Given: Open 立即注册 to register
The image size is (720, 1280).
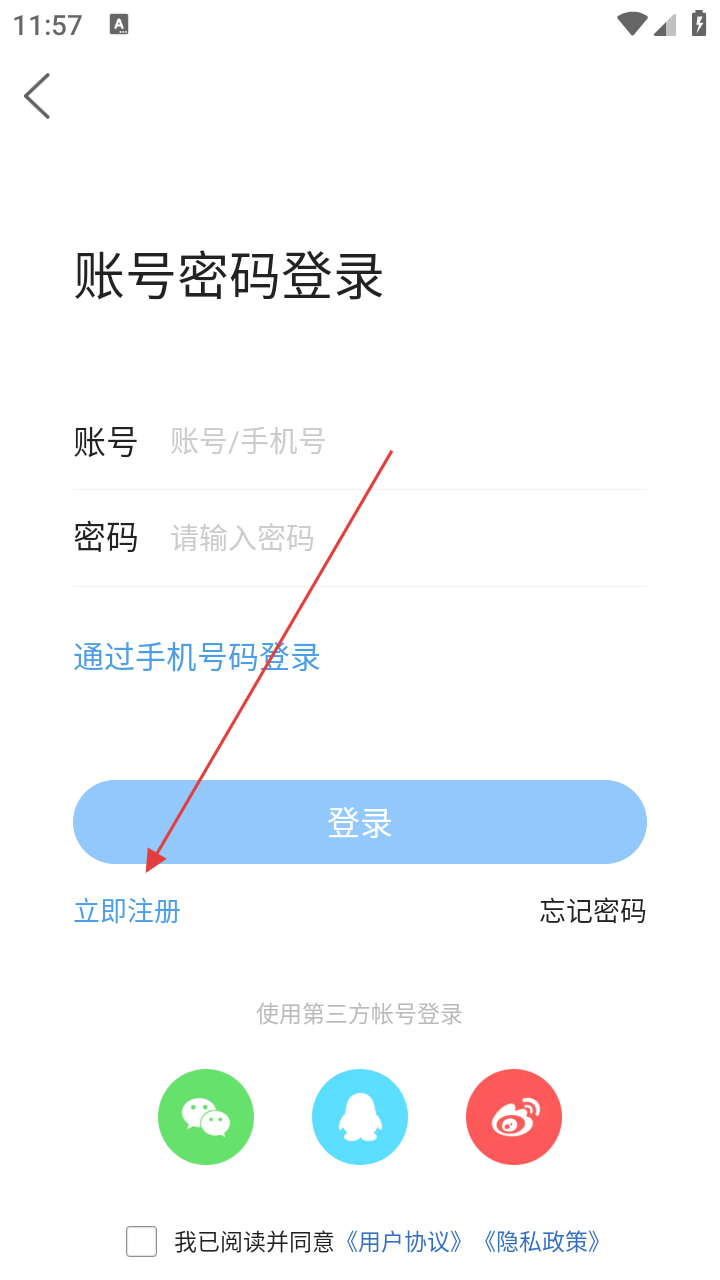Looking at the screenshot, I should click(127, 911).
